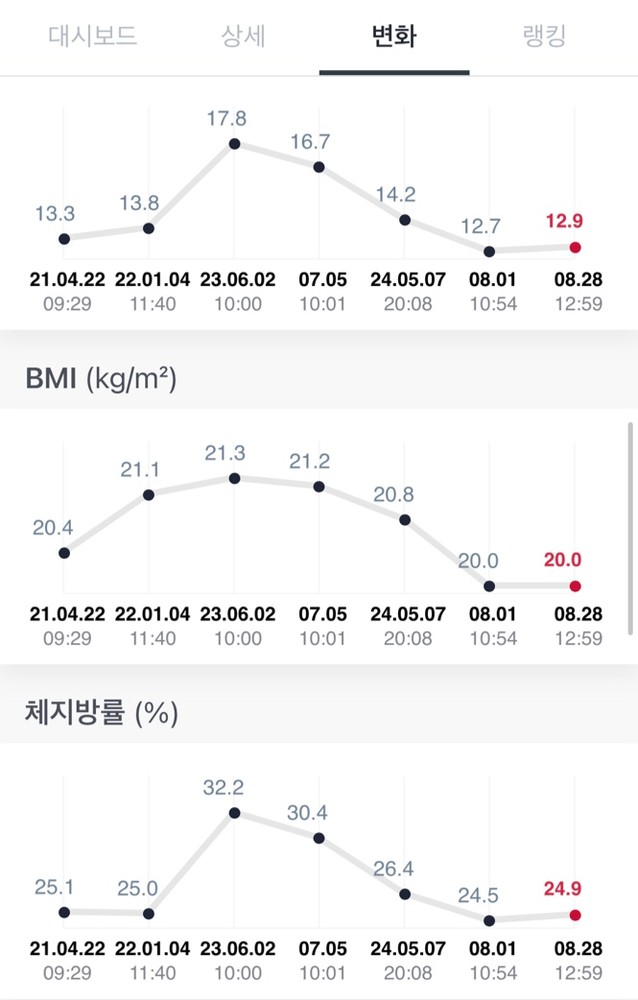The image size is (638, 1000).
Task: Open the 상세 tab
Action: (243, 38)
